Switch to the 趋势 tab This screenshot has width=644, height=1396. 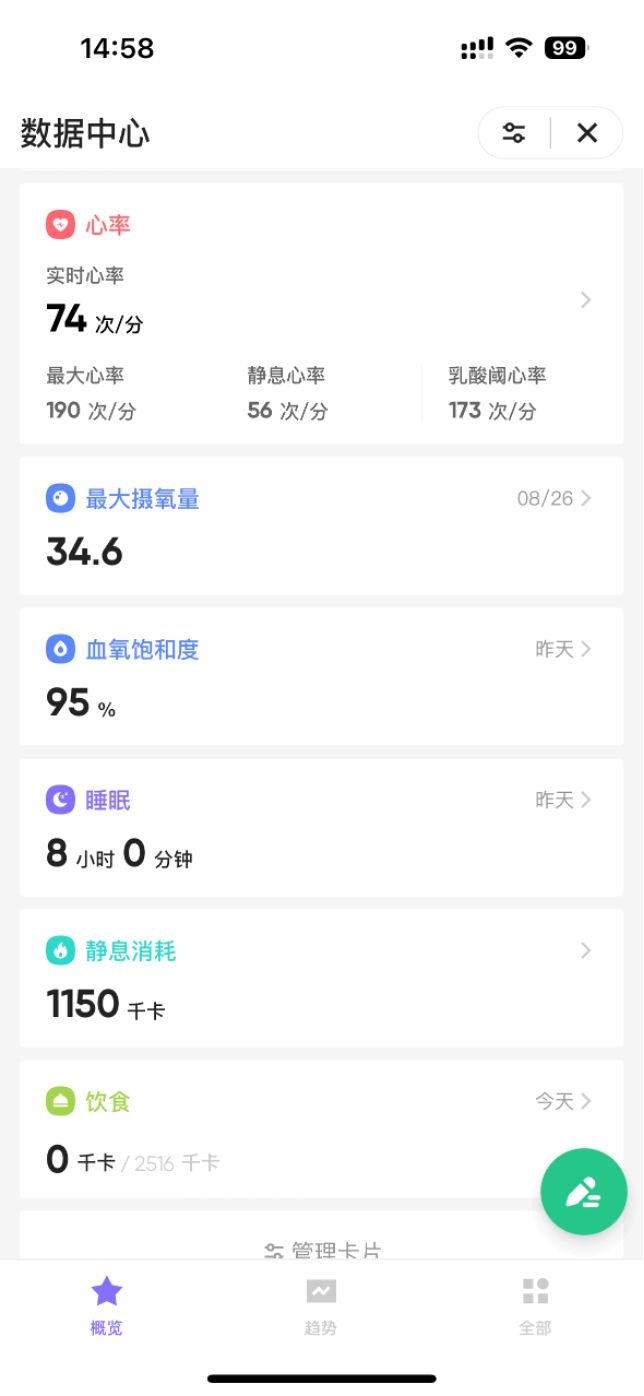coord(321,1305)
